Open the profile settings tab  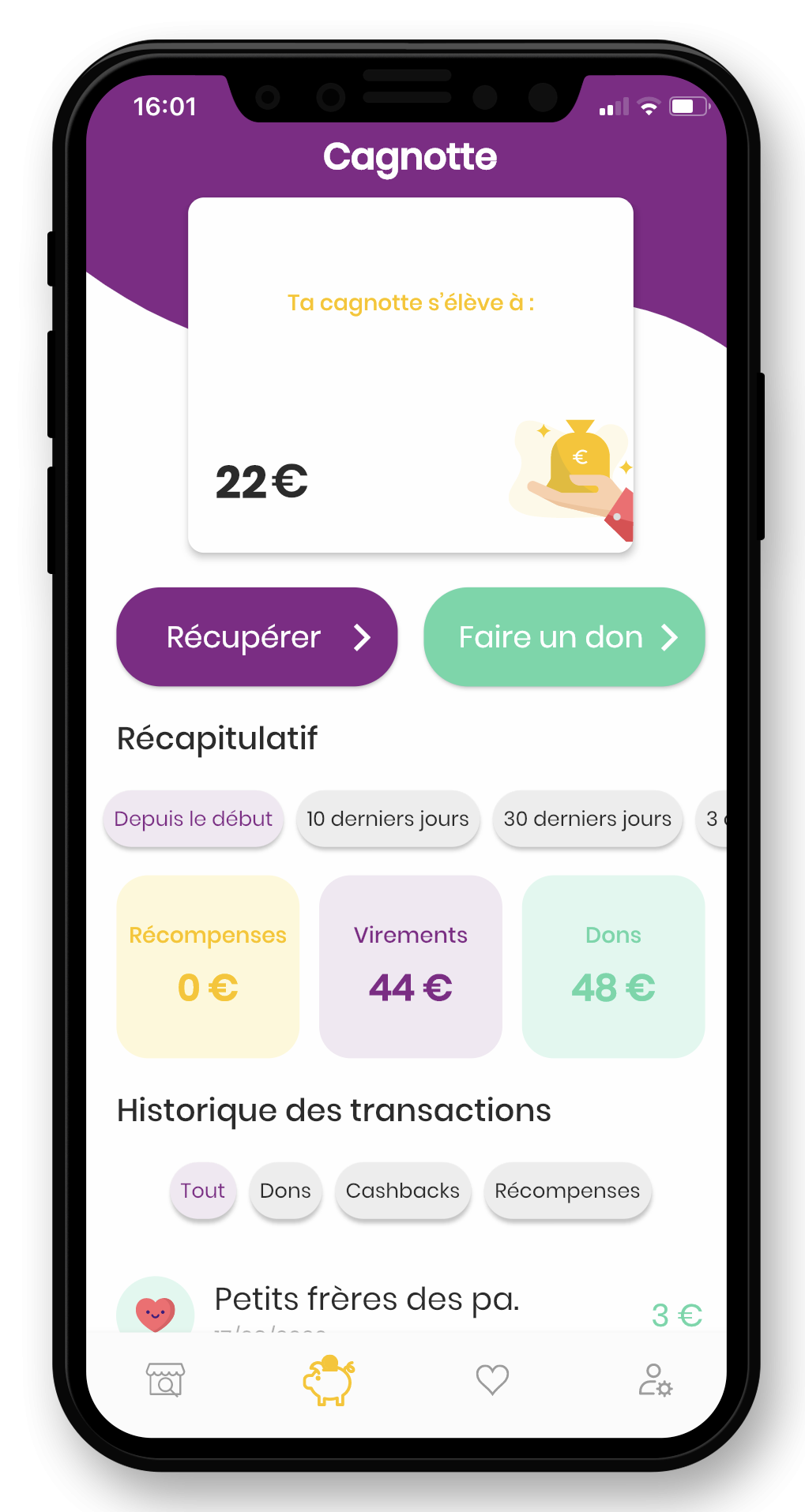click(655, 1380)
